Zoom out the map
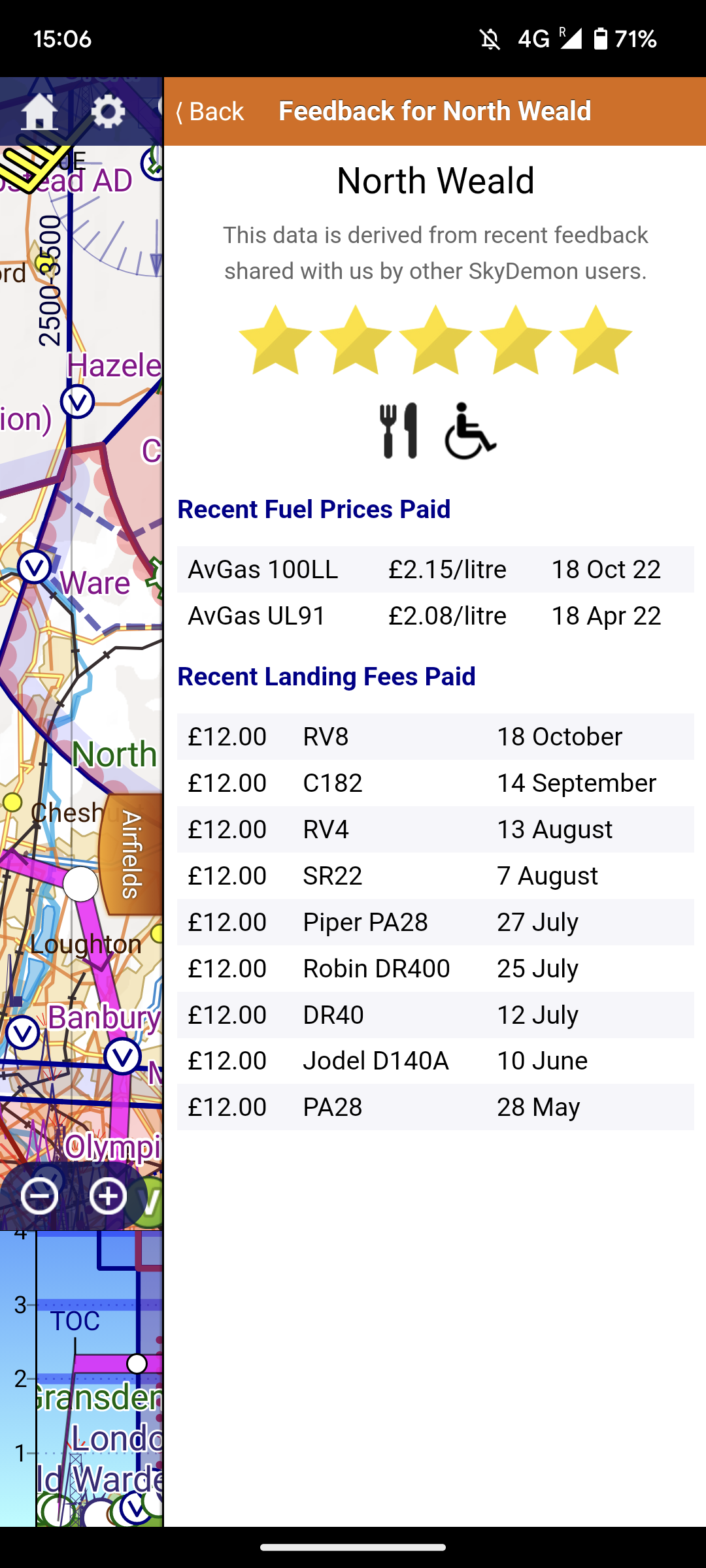 pyautogui.click(x=39, y=1196)
